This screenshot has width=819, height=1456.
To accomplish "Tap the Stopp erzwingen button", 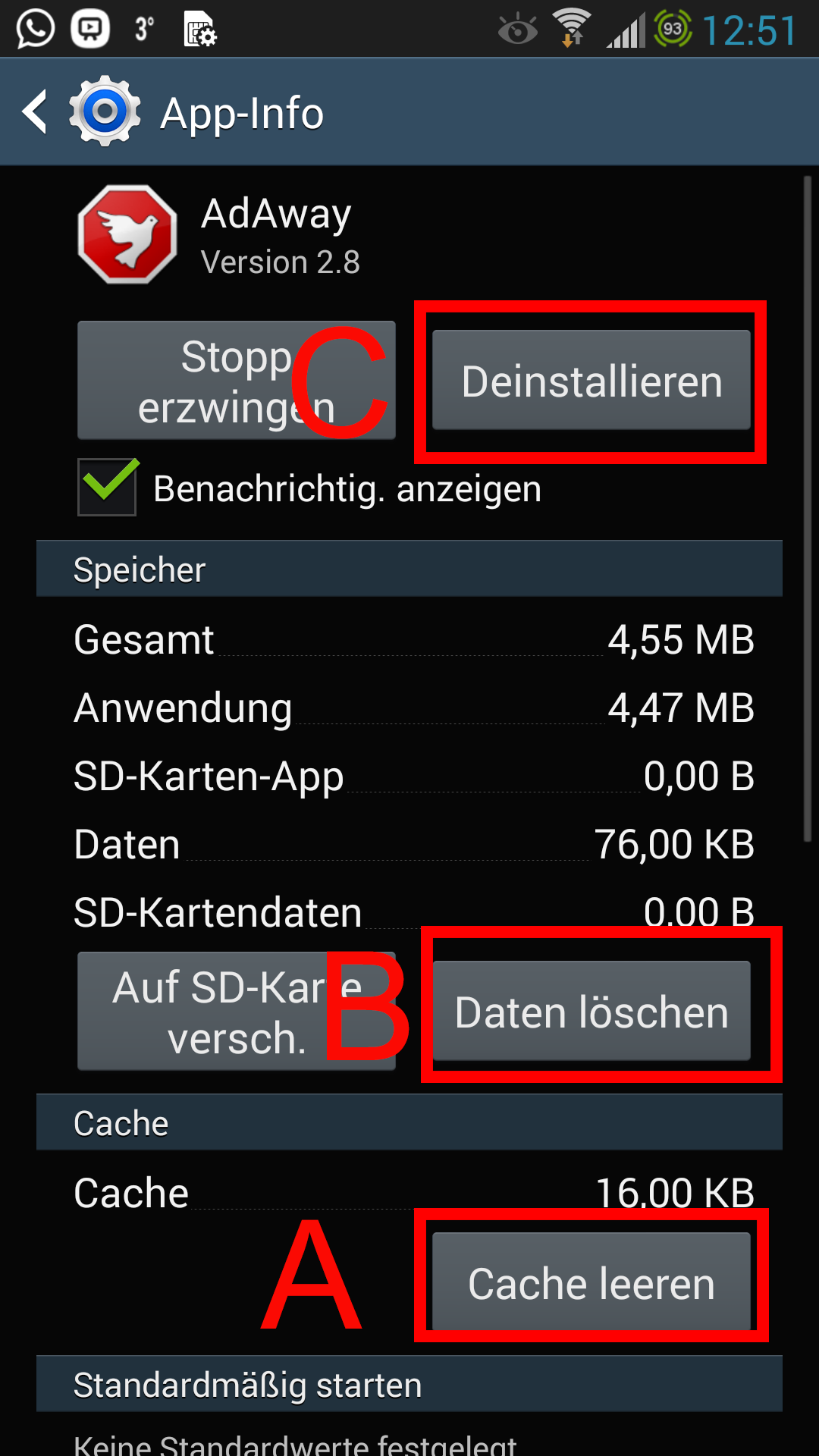I will tap(237, 381).
